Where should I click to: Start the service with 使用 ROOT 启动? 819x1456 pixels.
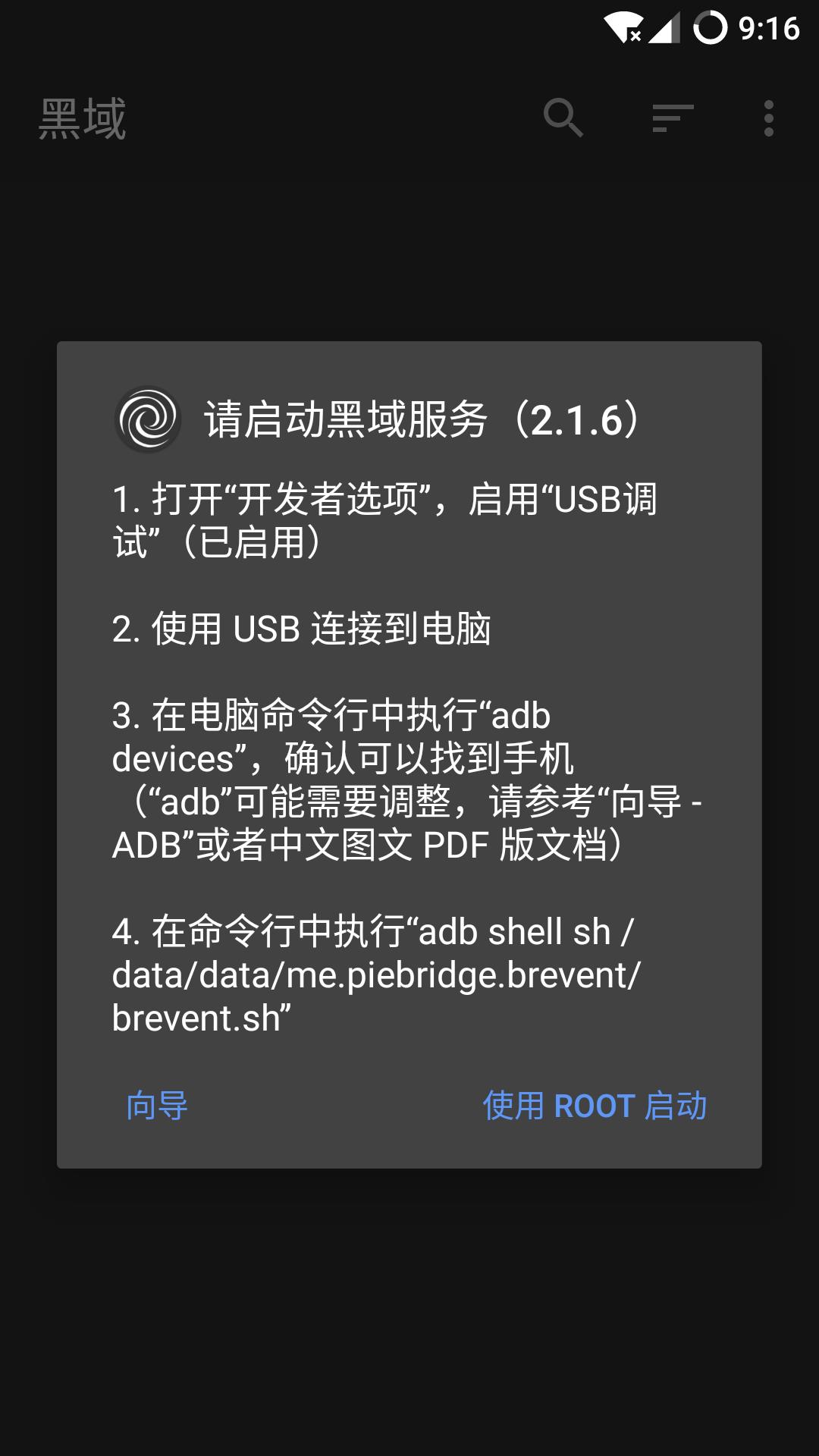[595, 1106]
